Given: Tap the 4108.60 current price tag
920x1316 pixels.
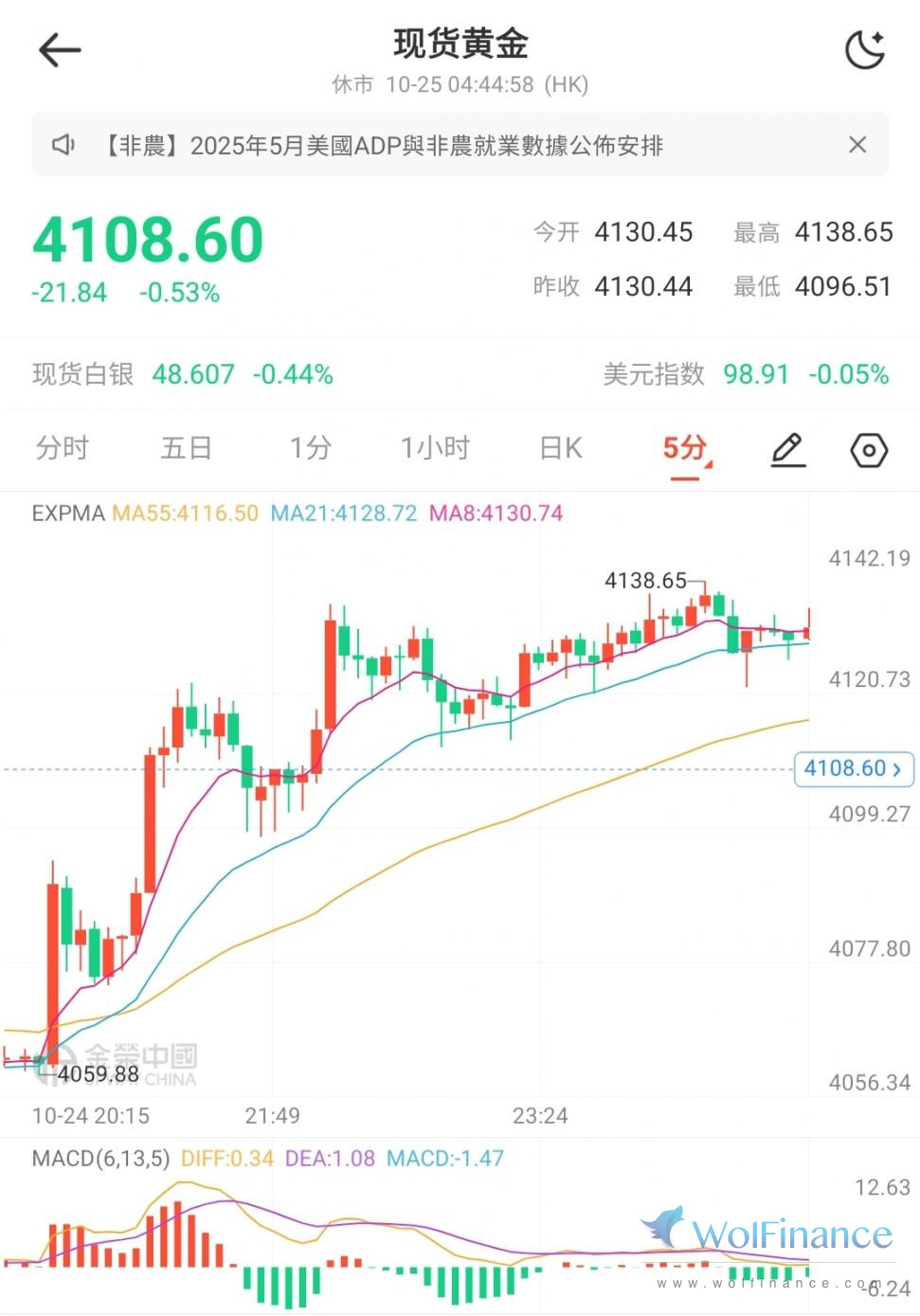Looking at the screenshot, I should click(853, 768).
